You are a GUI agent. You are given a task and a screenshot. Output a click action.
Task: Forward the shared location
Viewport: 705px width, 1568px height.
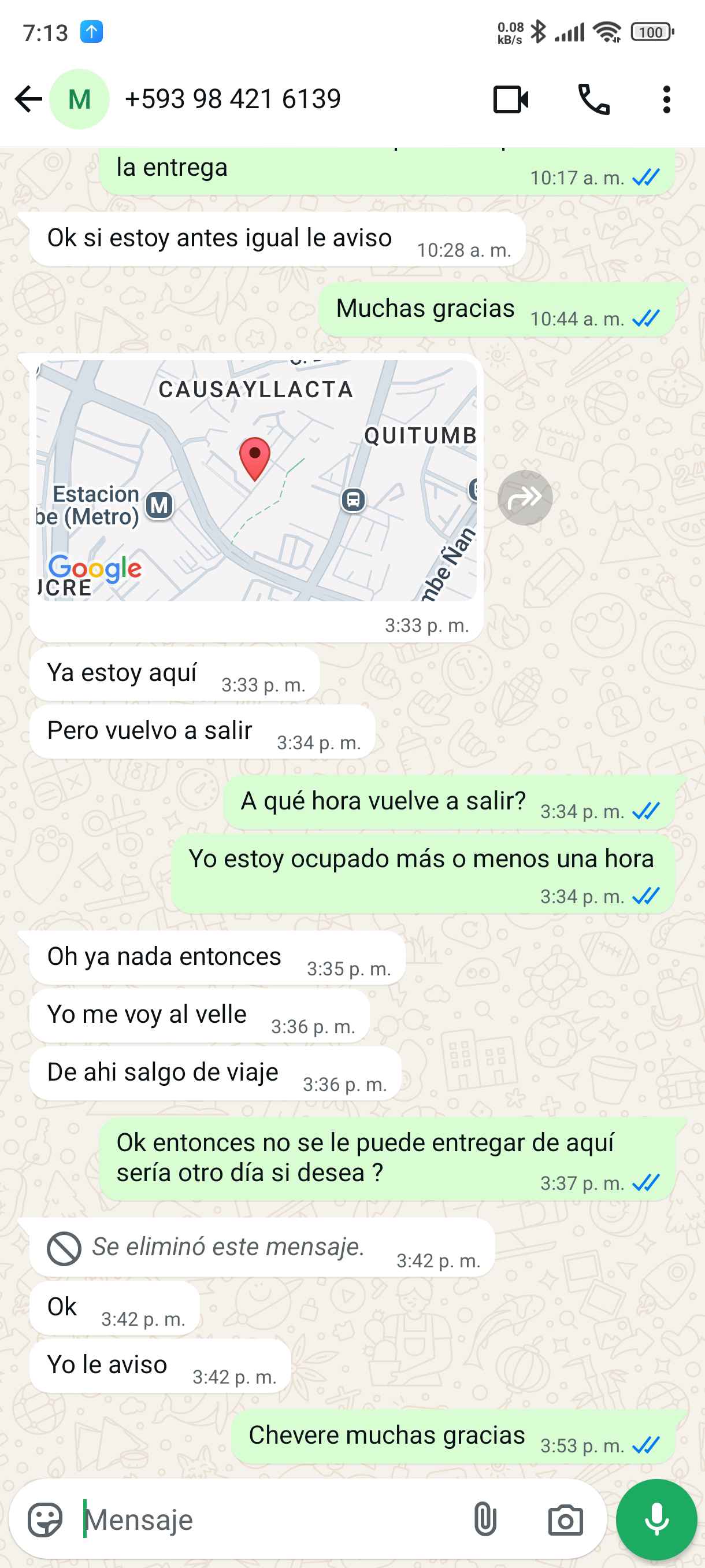pos(524,497)
